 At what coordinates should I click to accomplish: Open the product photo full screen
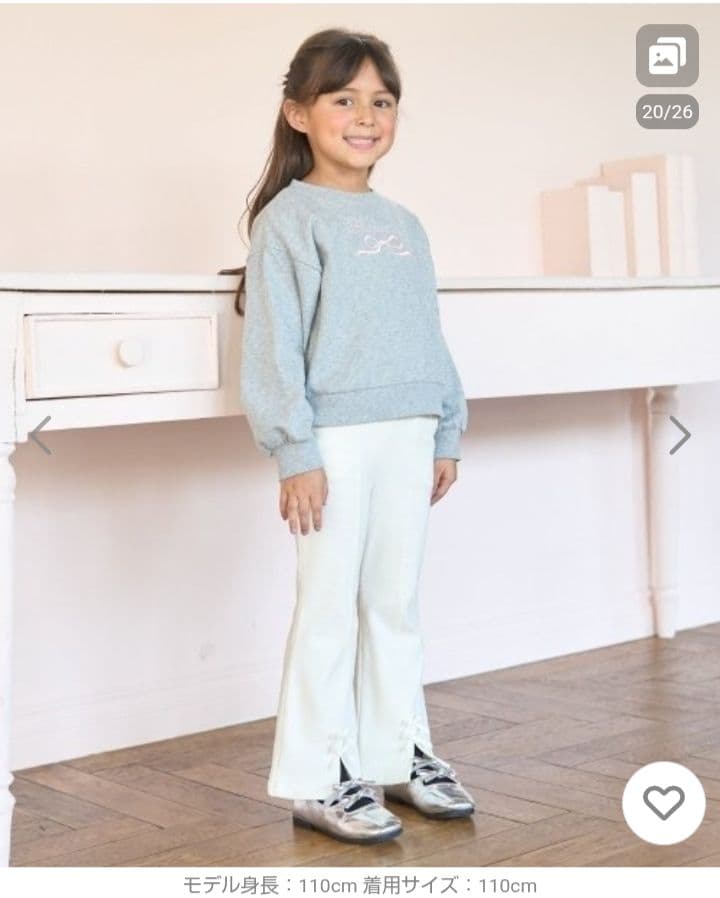click(360, 450)
